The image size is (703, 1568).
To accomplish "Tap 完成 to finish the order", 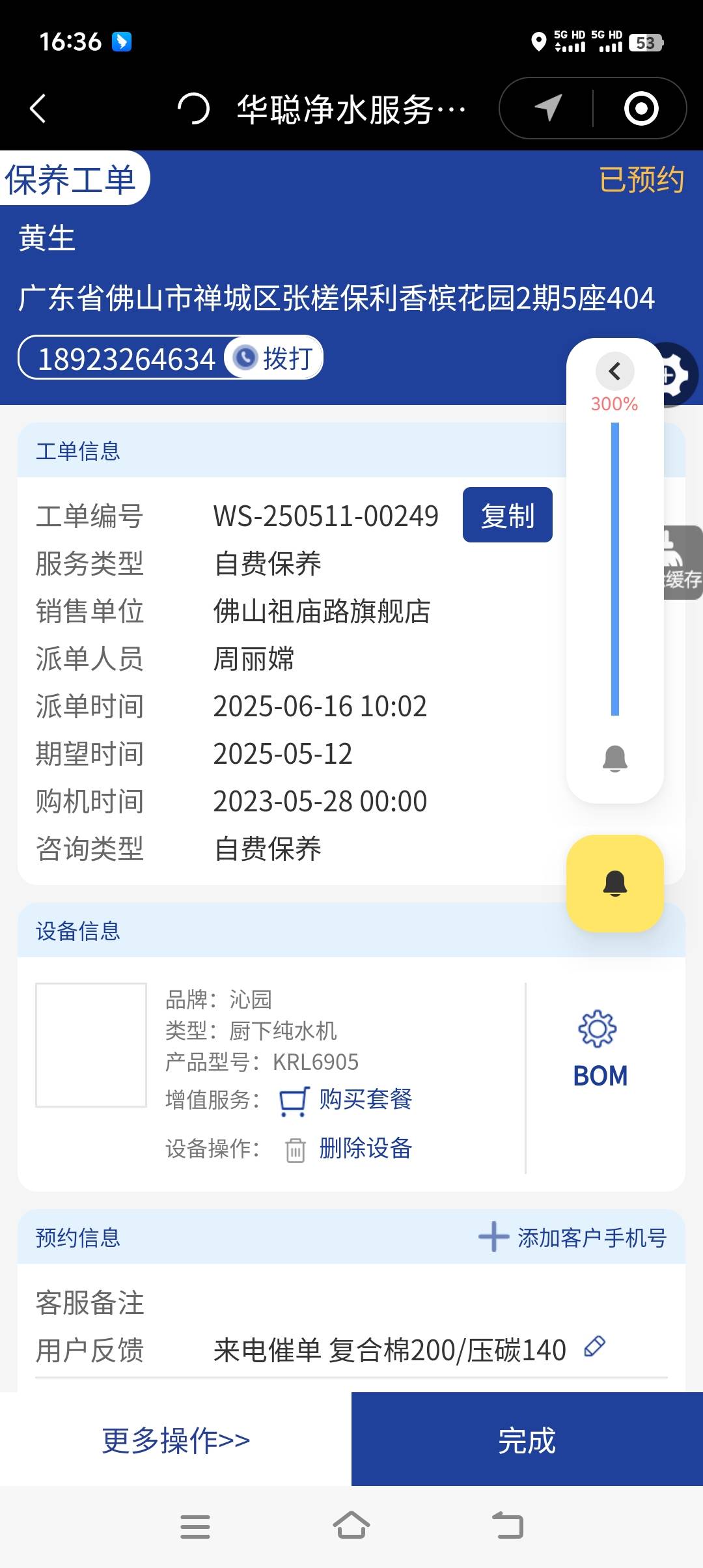I will (x=527, y=1440).
